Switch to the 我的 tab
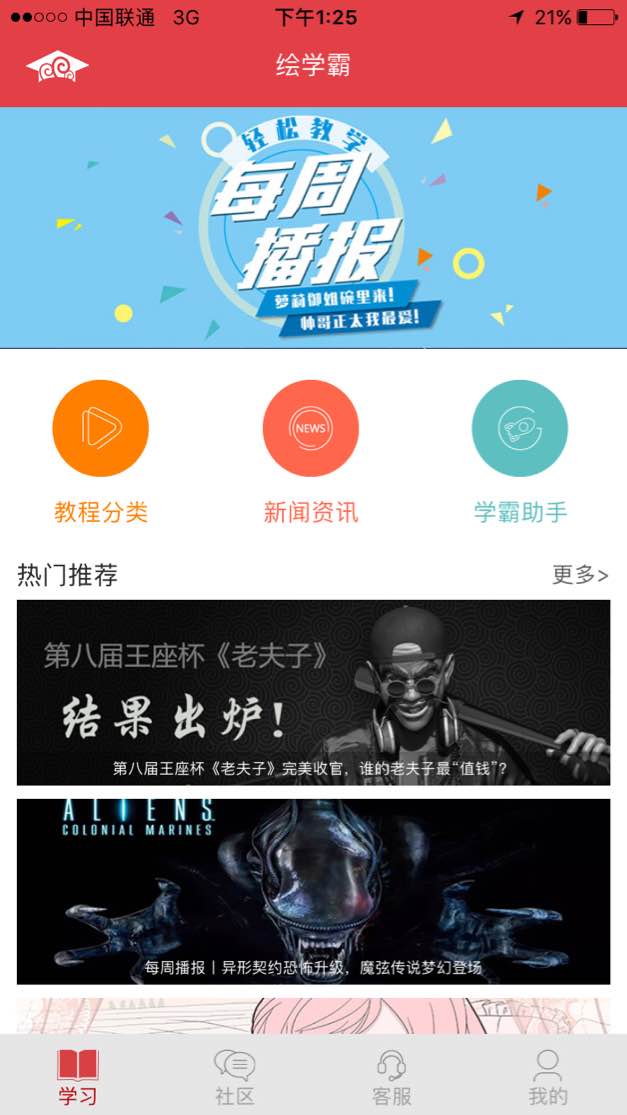This screenshot has height=1115, width=627. (x=547, y=1076)
